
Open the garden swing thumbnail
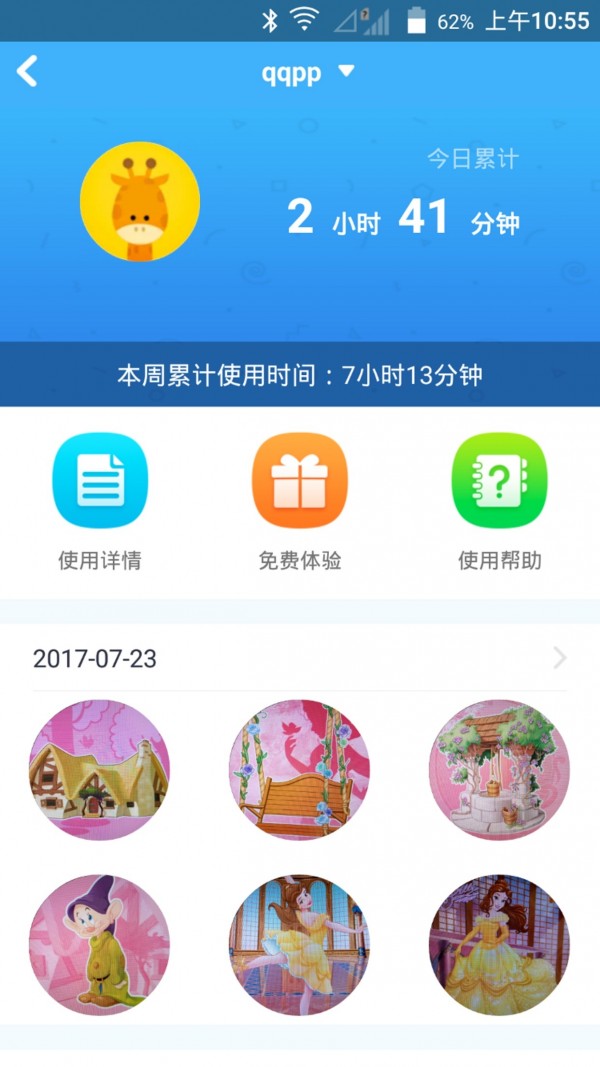299,770
